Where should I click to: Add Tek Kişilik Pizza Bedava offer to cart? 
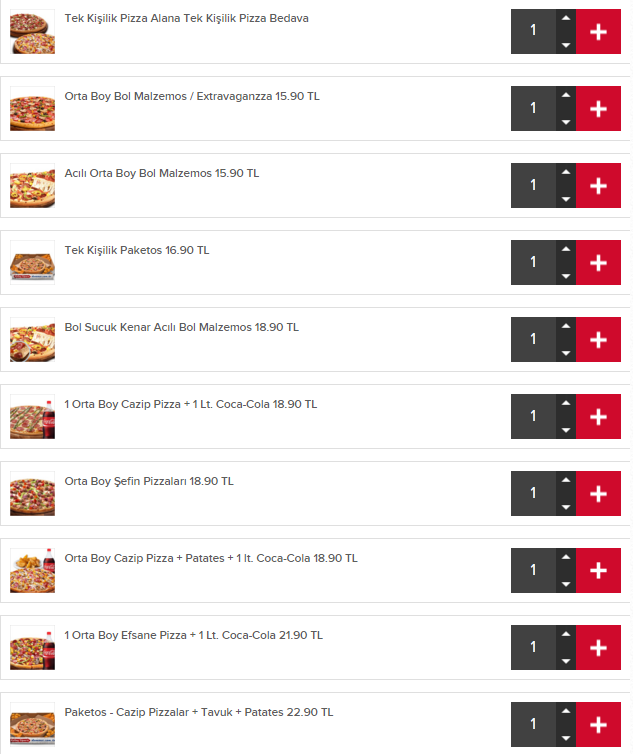(598, 31)
